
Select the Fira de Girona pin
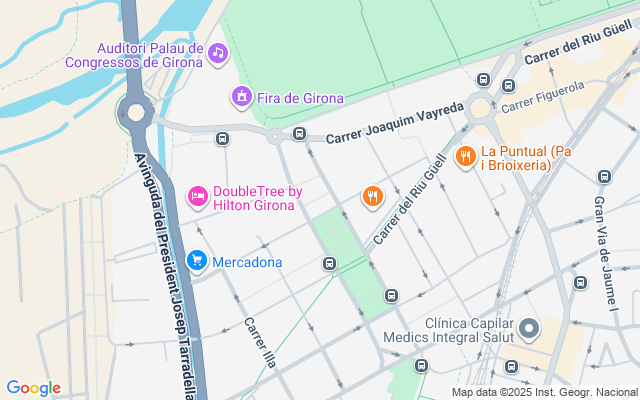click(x=241, y=97)
